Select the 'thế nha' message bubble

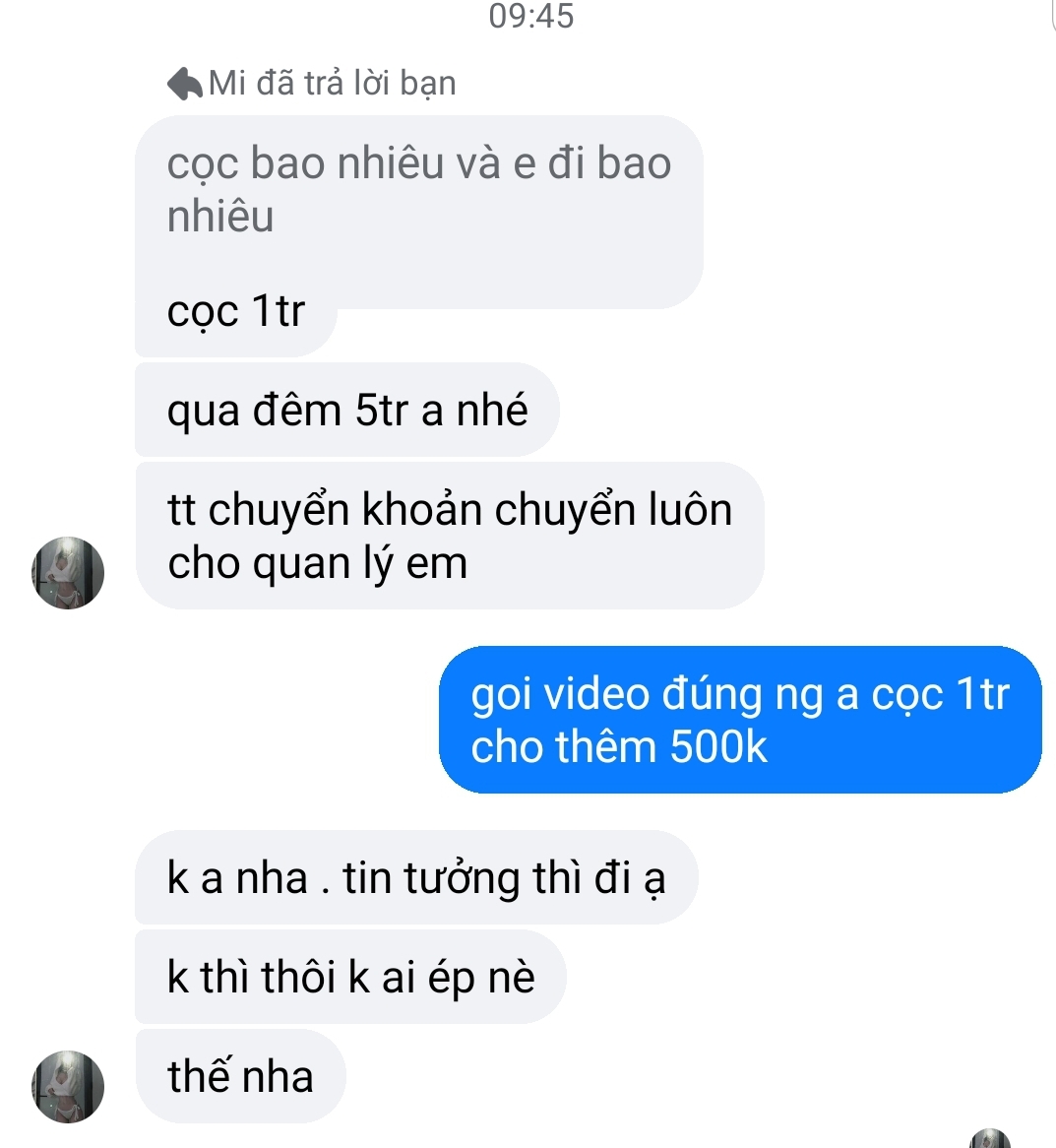pyautogui.click(x=240, y=1076)
